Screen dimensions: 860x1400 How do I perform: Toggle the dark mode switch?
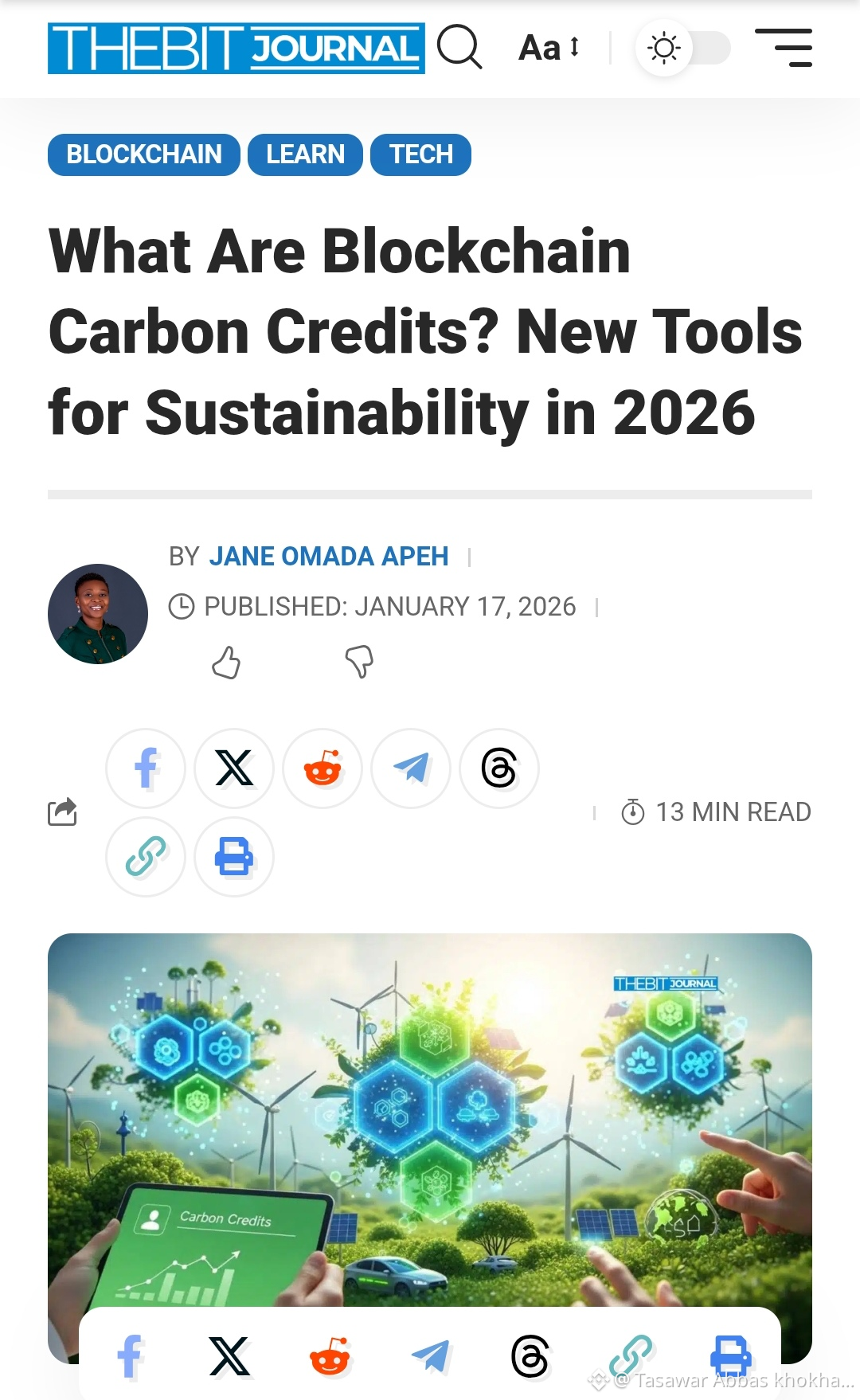point(683,48)
